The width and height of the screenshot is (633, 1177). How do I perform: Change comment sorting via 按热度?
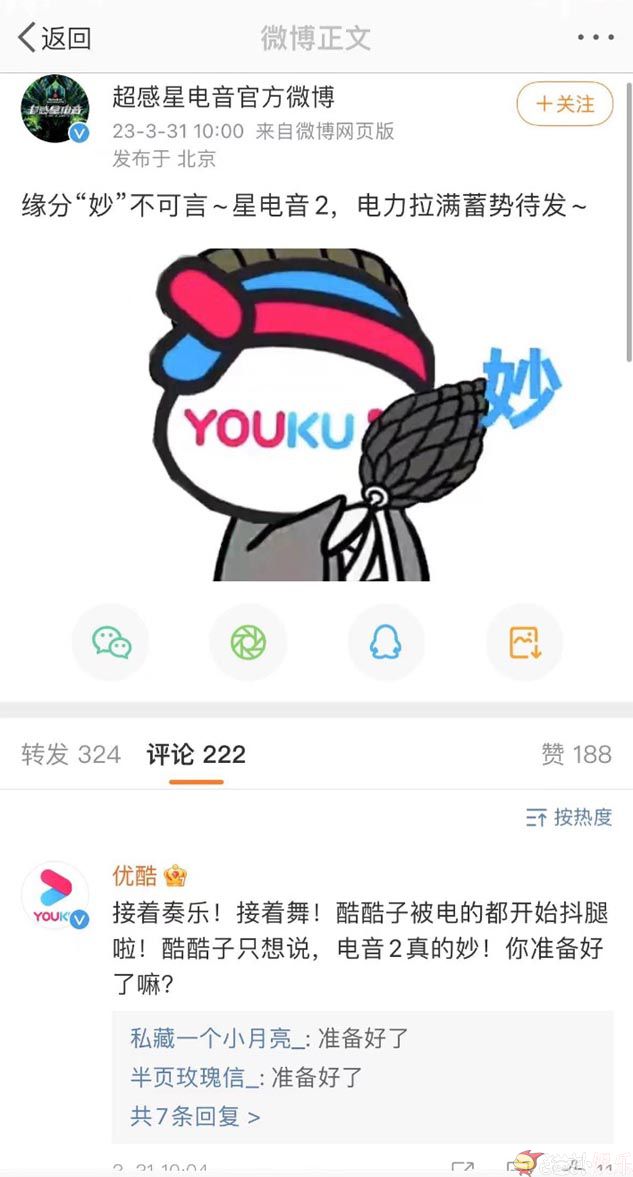point(569,818)
